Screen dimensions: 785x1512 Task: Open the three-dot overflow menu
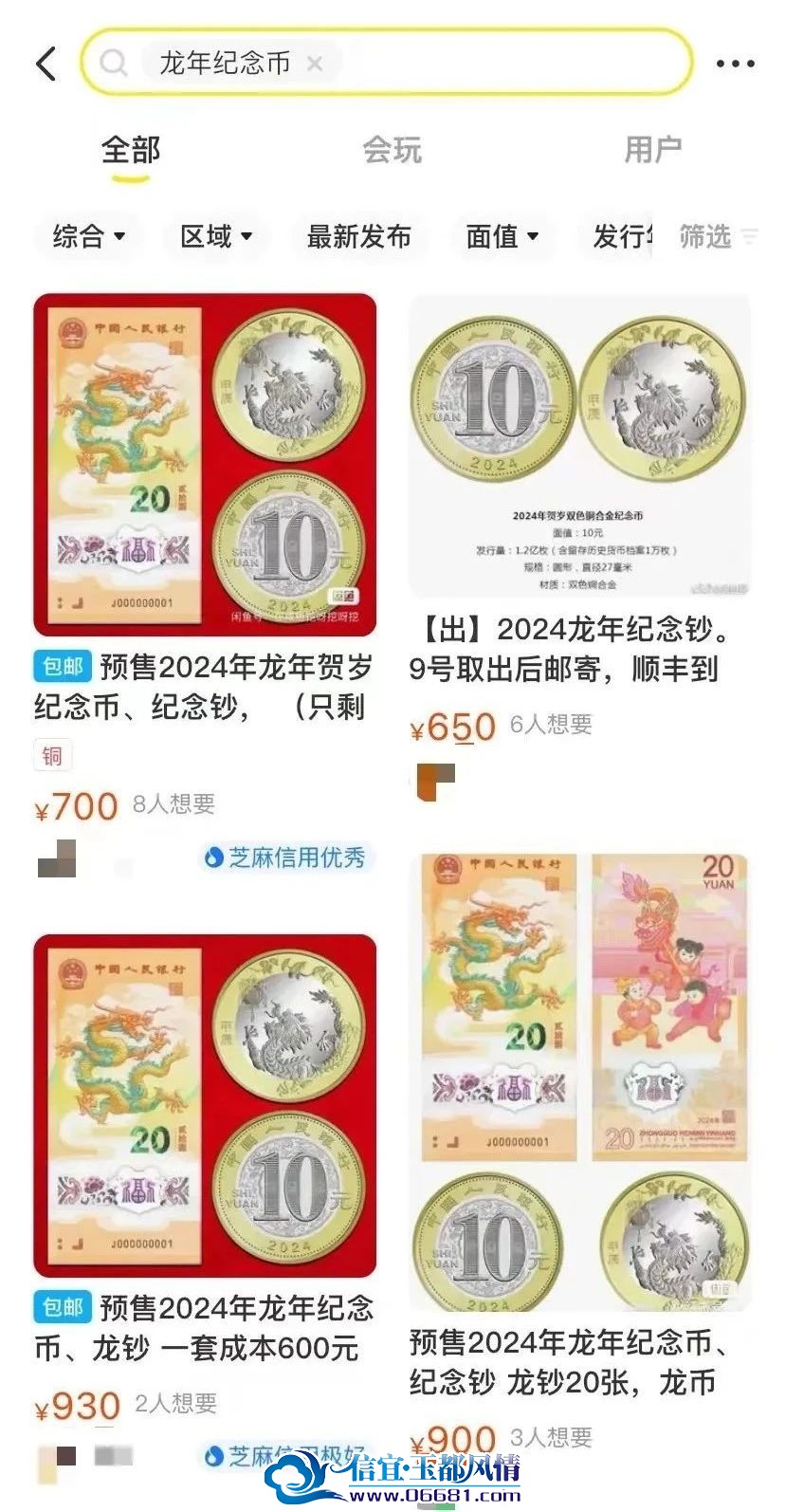point(735,64)
